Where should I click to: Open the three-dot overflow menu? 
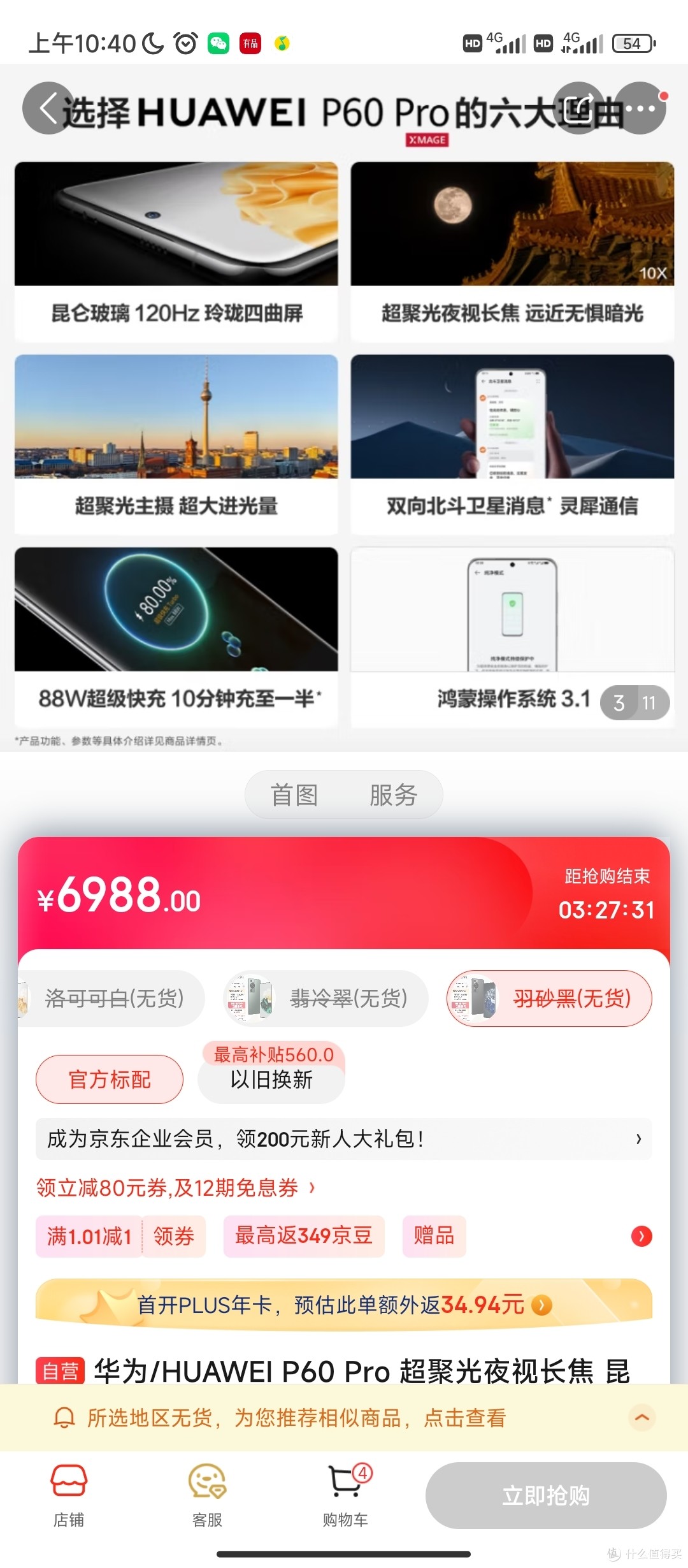click(x=640, y=108)
